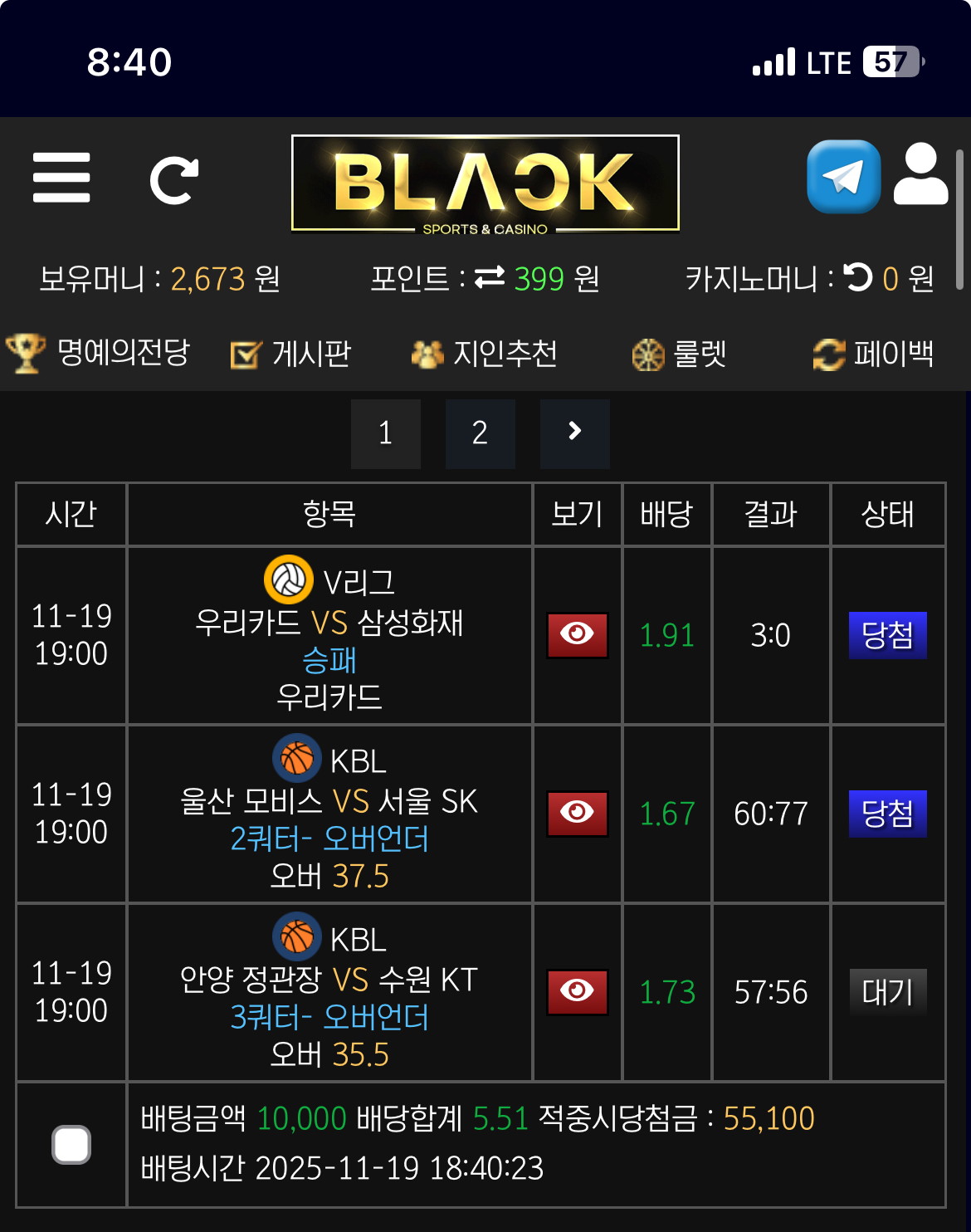This screenshot has height=1232, width=971.
Task: Go to 게시판 board
Action: click(x=290, y=354)
